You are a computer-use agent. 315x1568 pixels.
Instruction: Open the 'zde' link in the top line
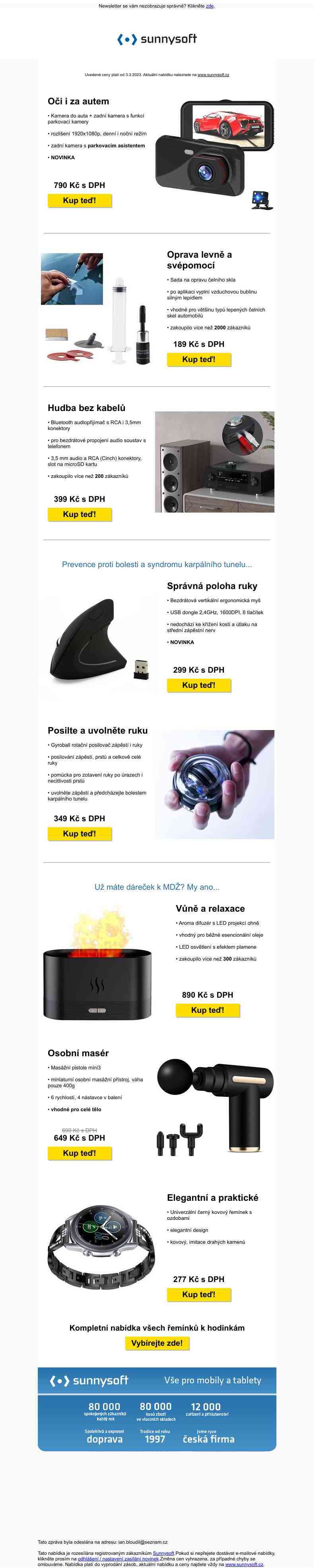210,6
